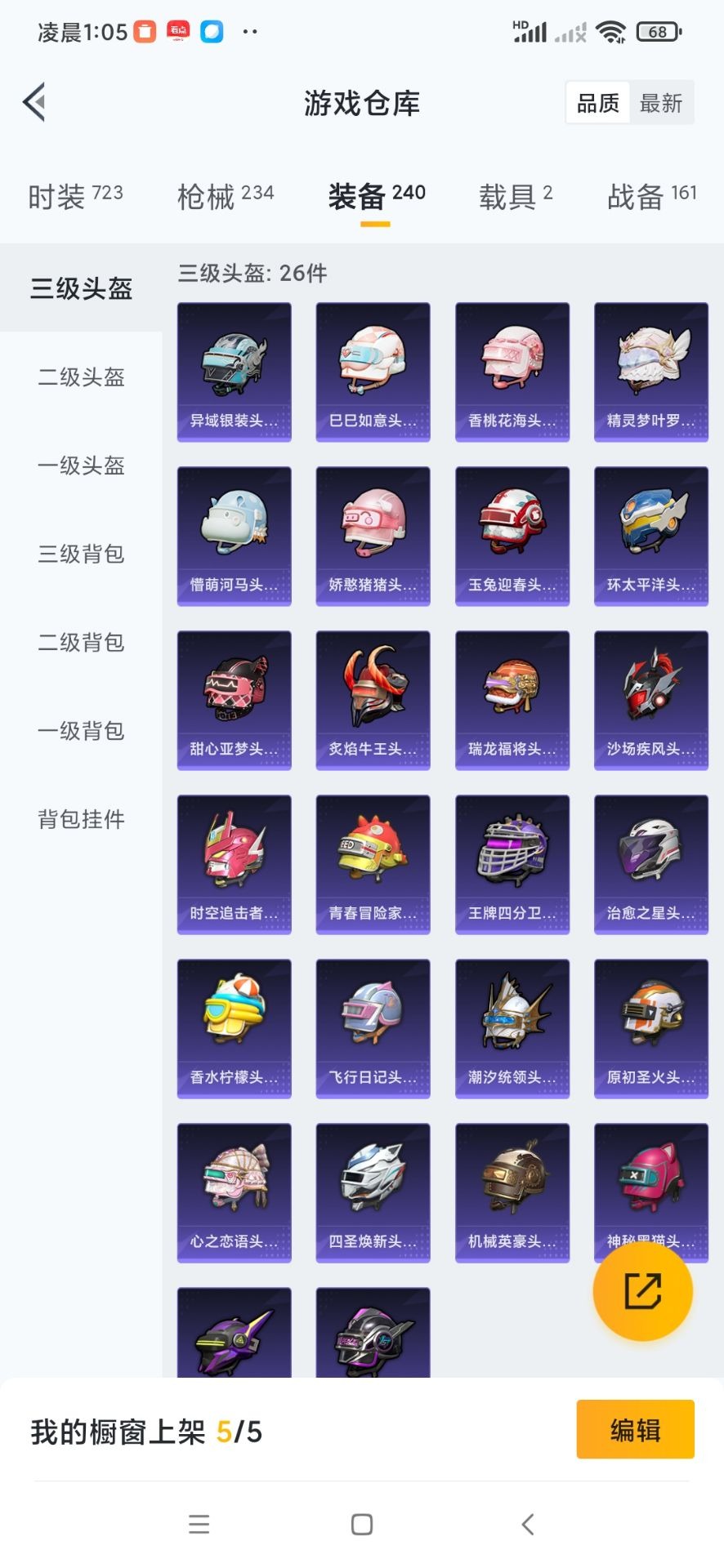Open the 炙焰牛王 helmet item
This screenshot has height=1568, width=724.
coord(373,700)
